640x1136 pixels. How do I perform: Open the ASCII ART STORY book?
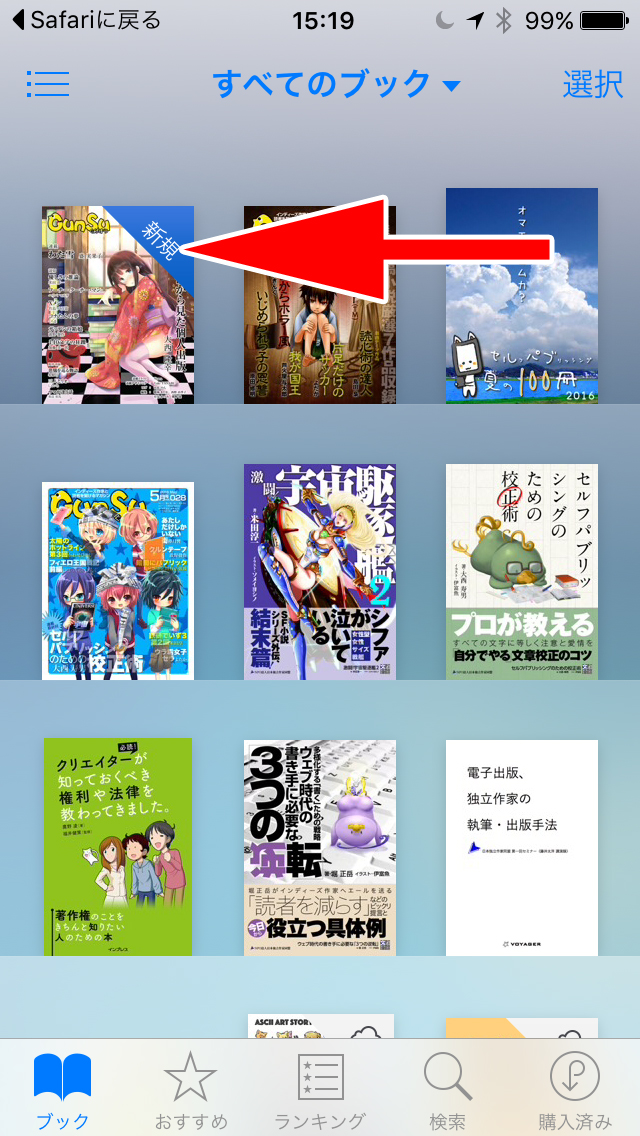321,1026
